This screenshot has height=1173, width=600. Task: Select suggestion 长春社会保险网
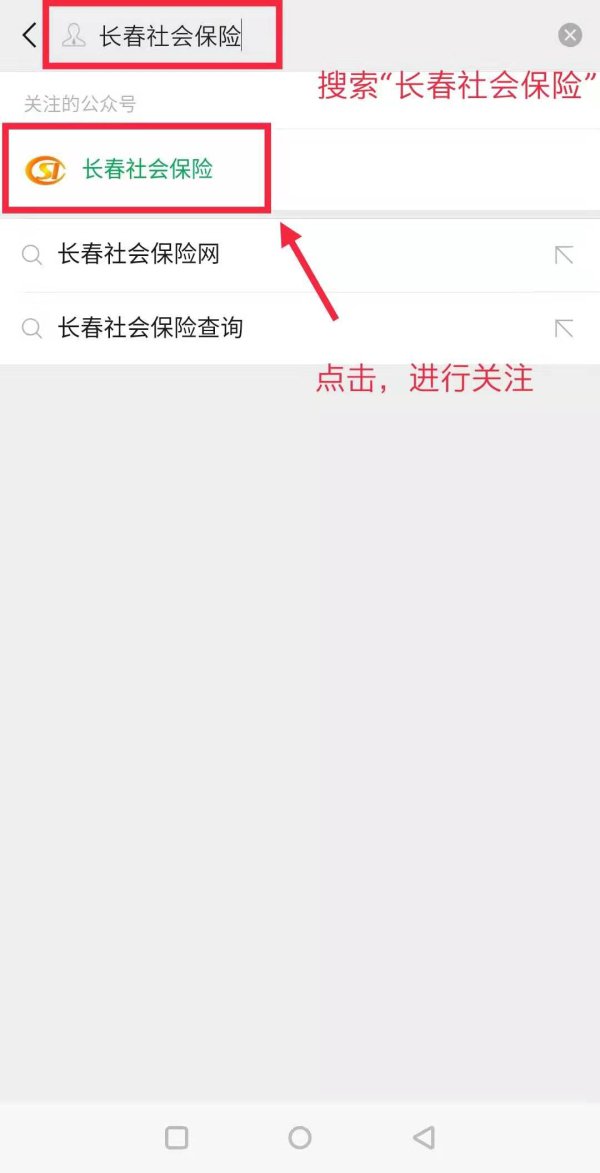coord(138,255)
